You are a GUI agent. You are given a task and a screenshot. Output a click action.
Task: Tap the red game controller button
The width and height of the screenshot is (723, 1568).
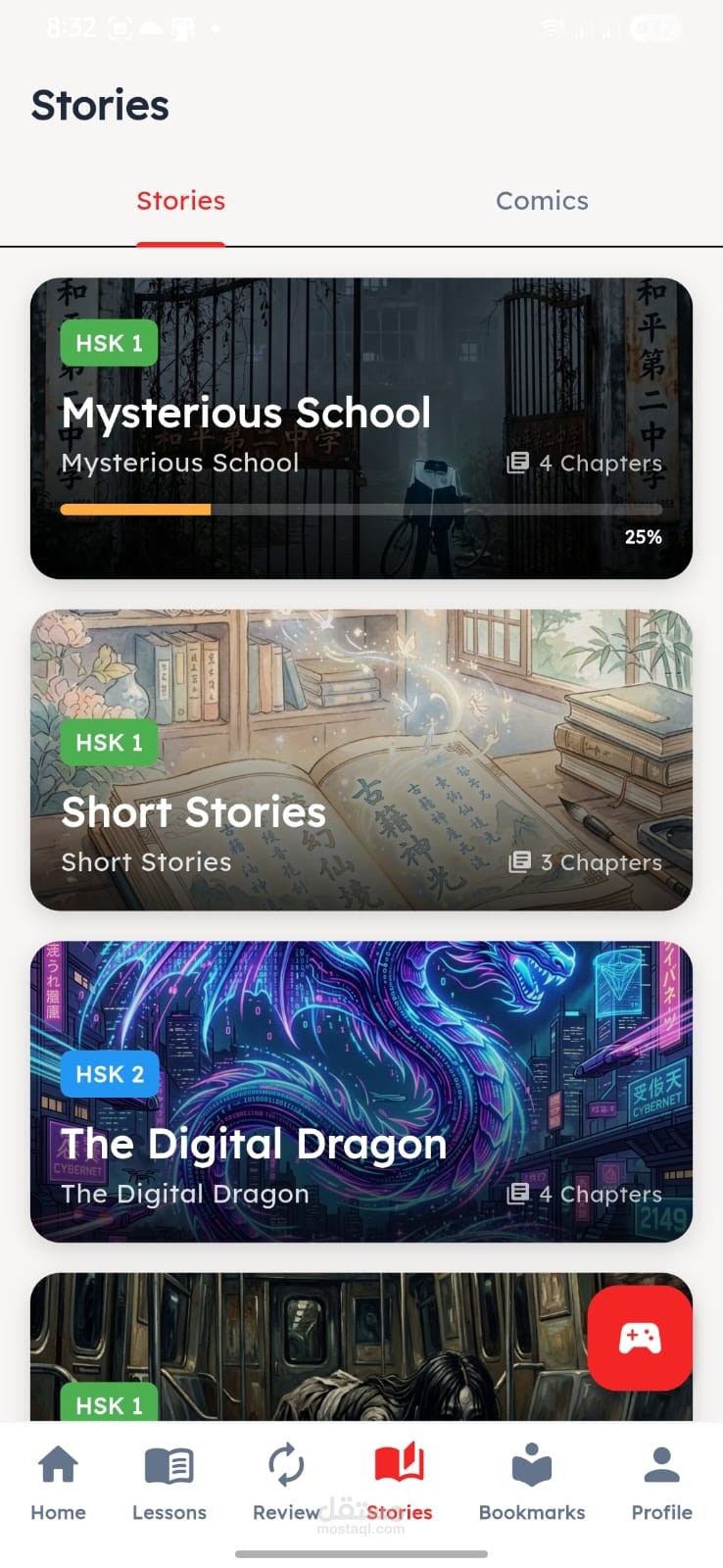(640, 1338)
